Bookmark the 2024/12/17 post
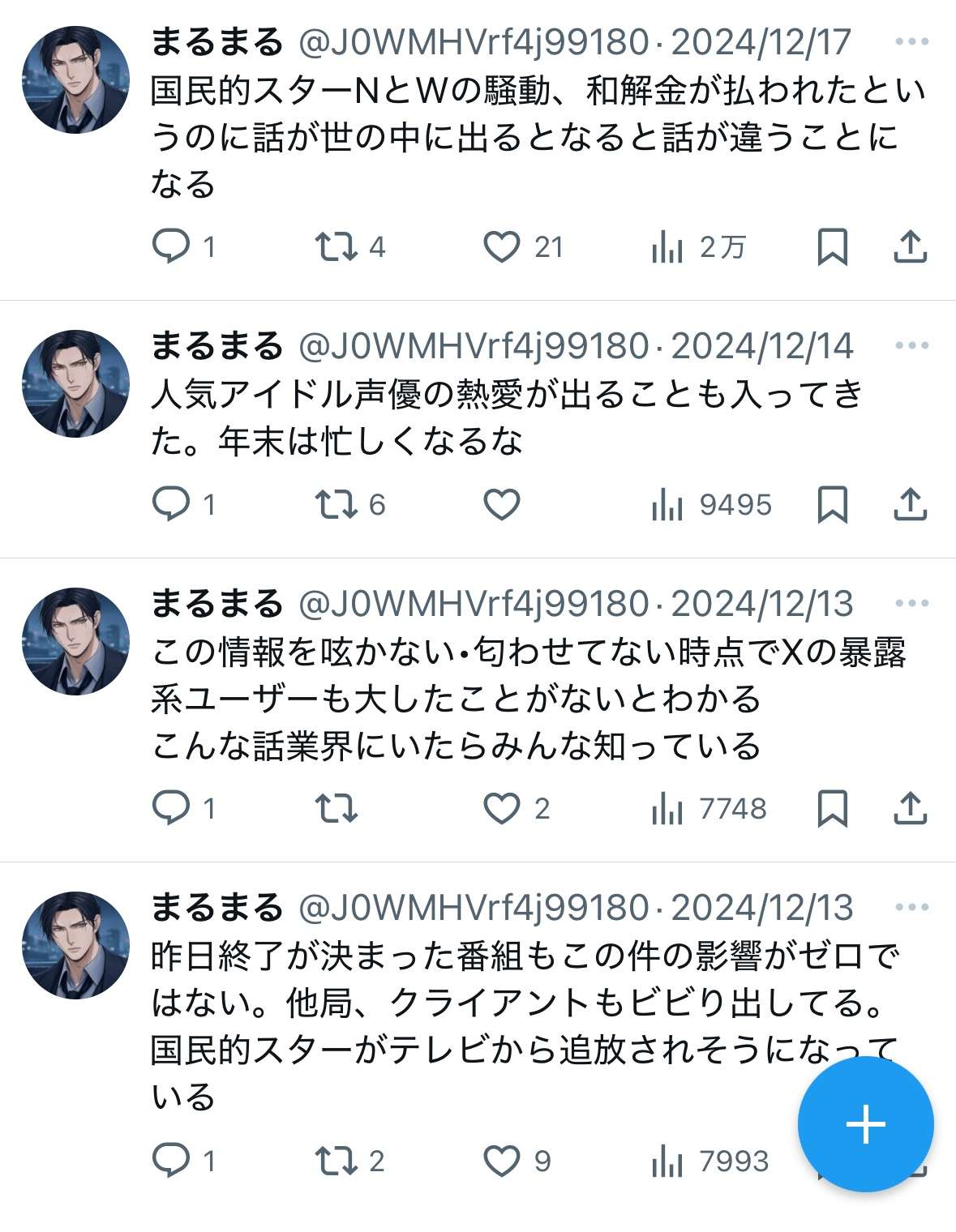This screenshot has height=1232, width=956. pyautogui.click(x=832, y=246)
